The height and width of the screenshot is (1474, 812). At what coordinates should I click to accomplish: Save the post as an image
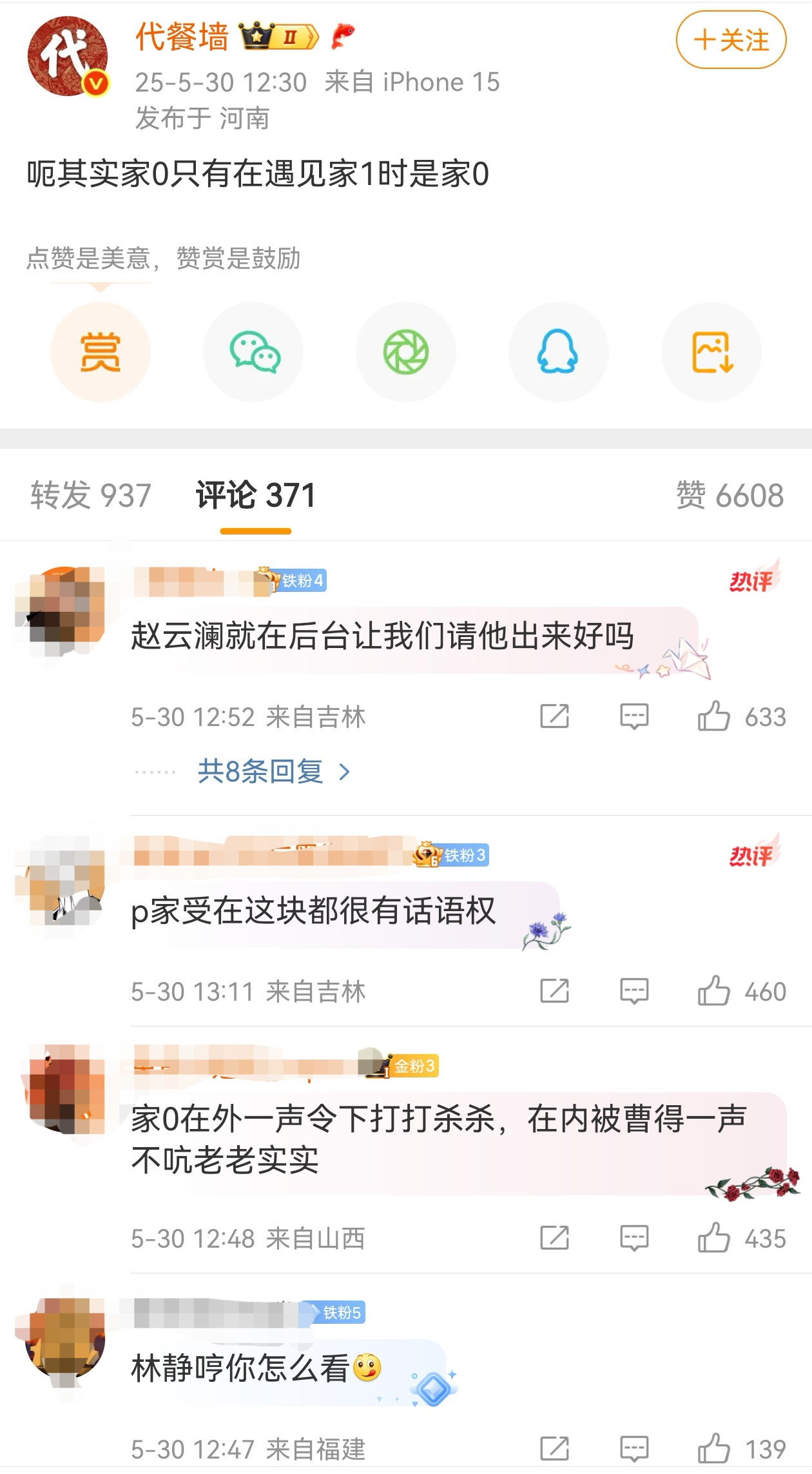pyautogui.click(x=711, y=352)
